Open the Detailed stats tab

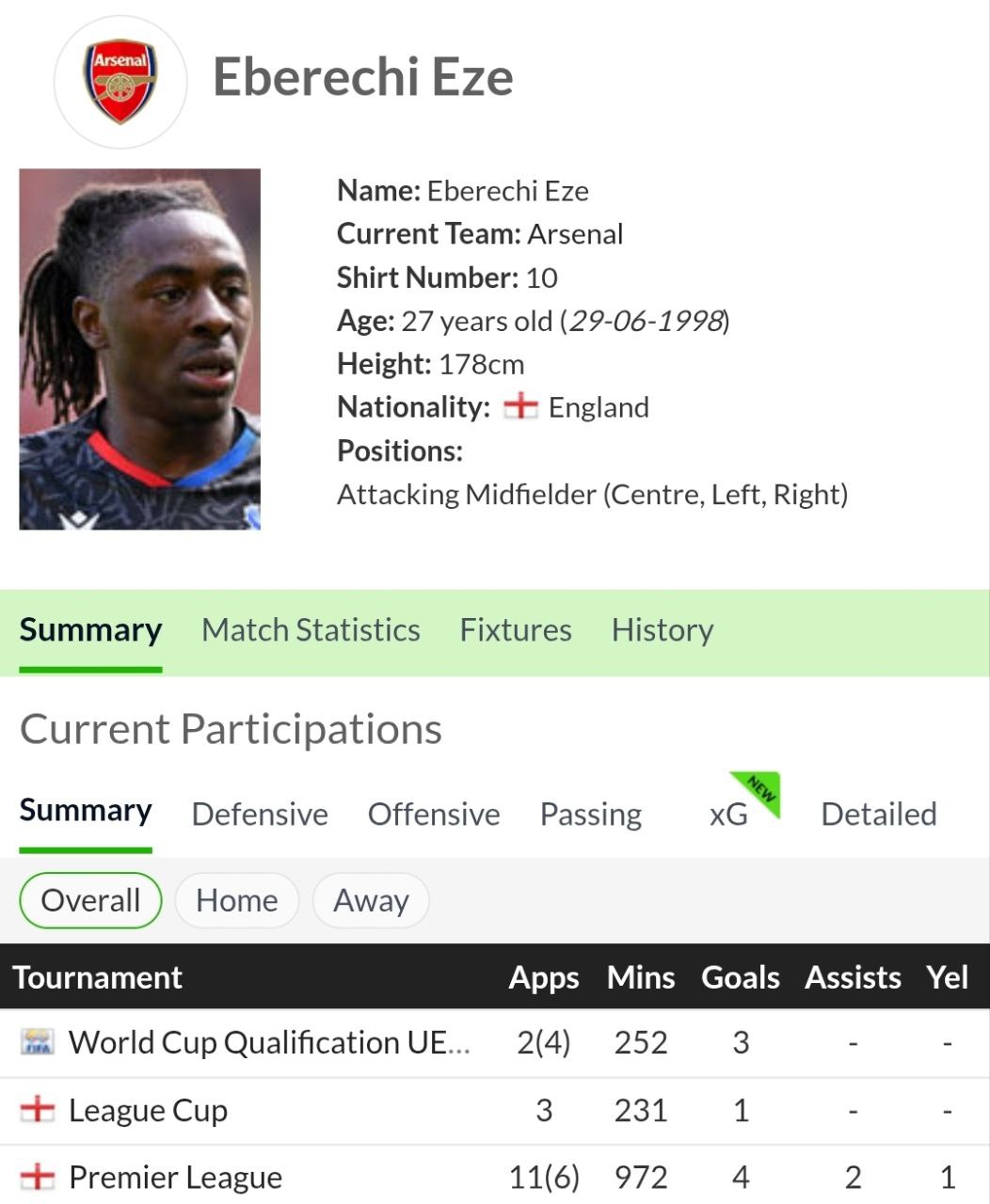[878, 814]
